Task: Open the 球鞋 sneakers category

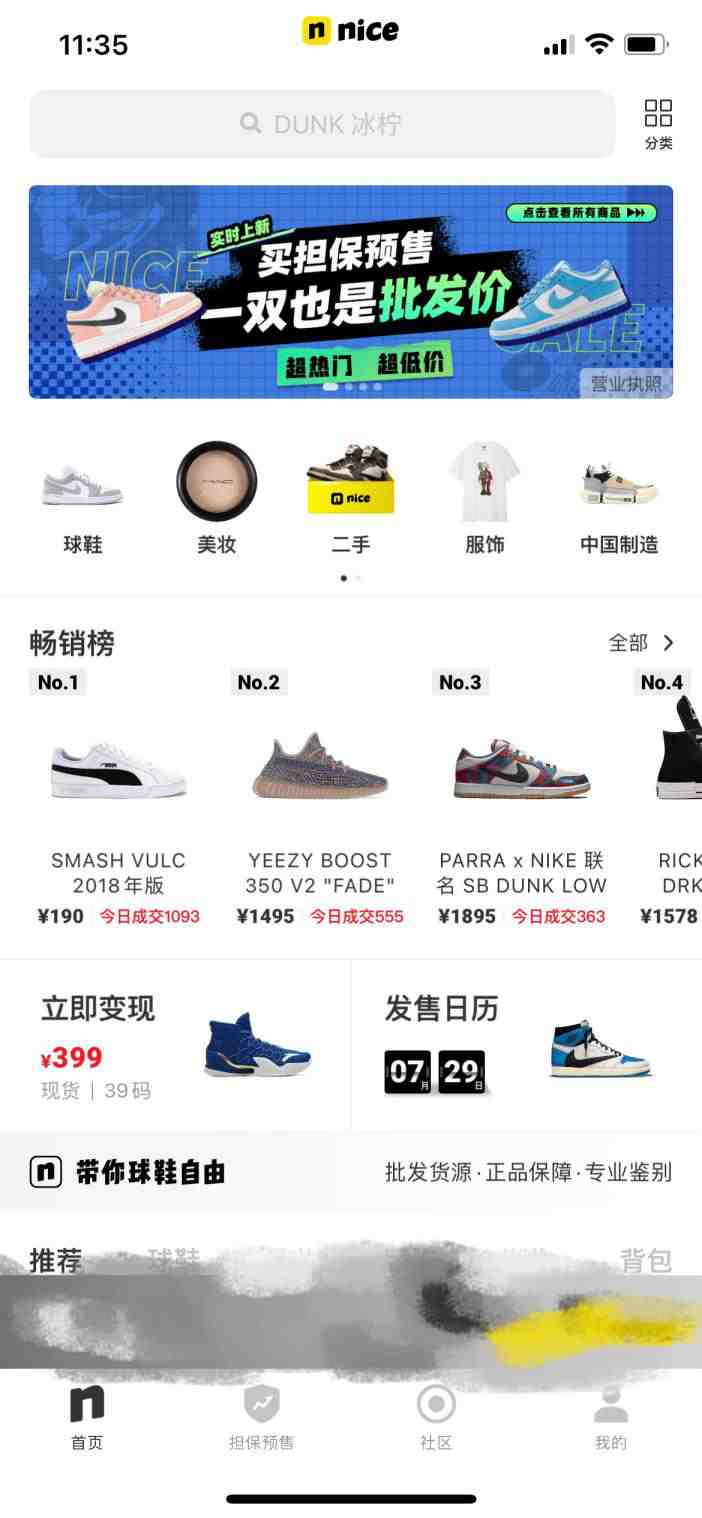Action: coord(83,500)
